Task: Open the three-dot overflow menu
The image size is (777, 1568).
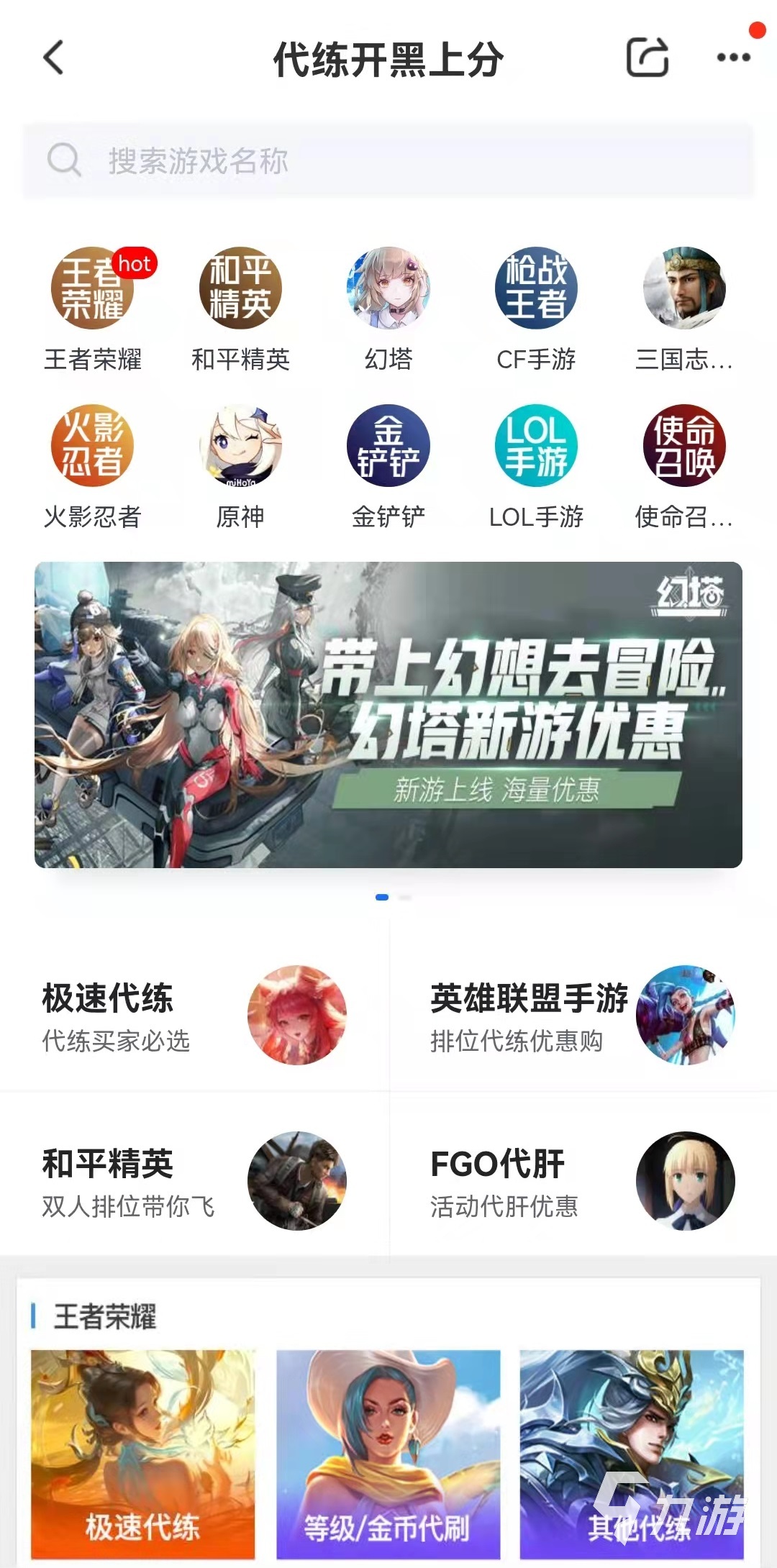Action: (x=733, y=58)
